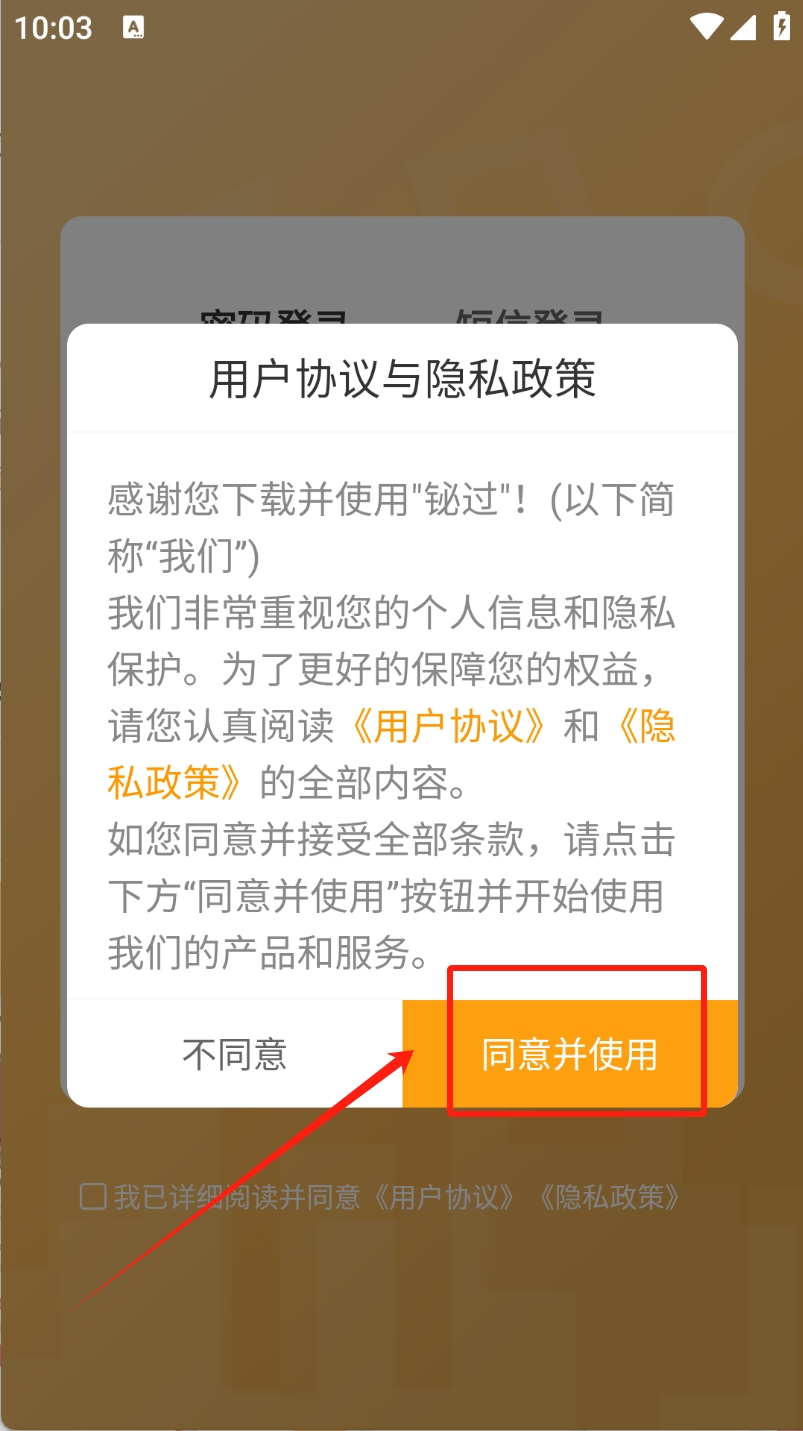Open the 《用户协议》 link in the dialog
Viewport: 803px width, 1431px height.
coord(449,727)
